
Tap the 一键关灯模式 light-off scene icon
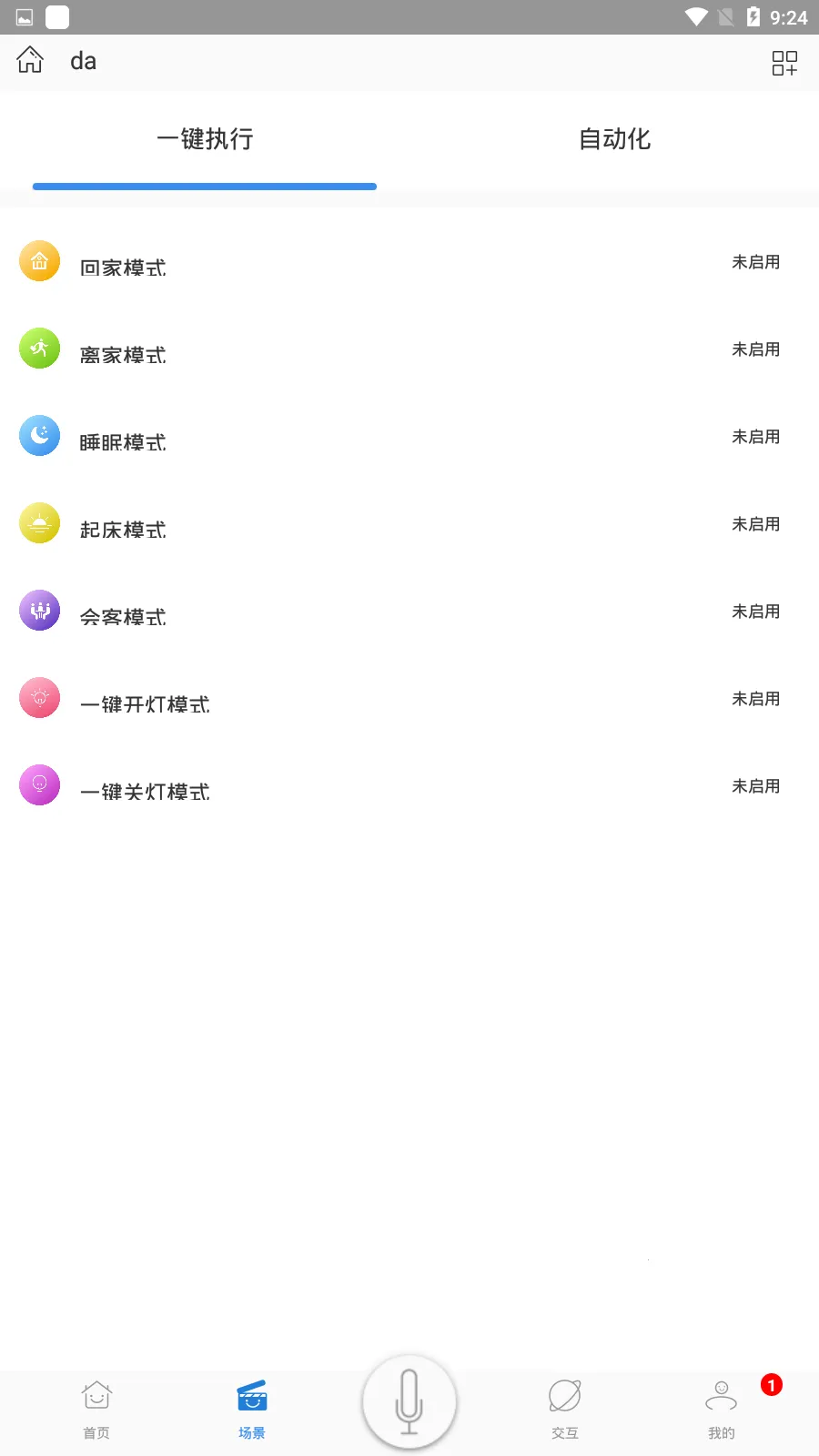tap(39, 784)
